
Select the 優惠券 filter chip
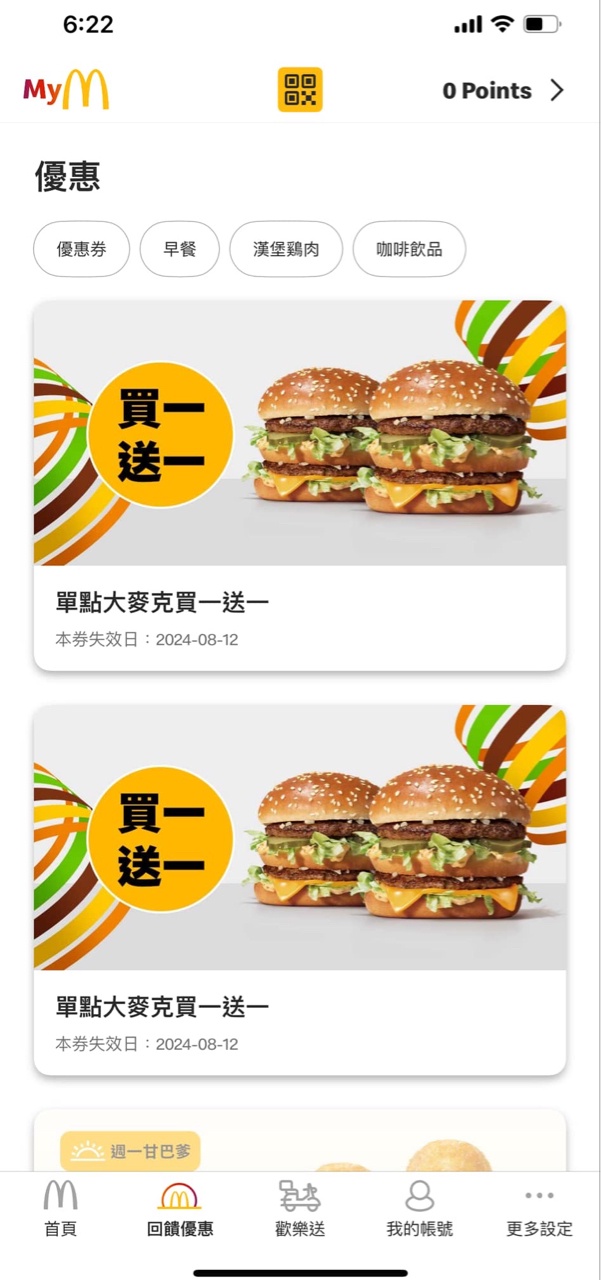[81, 249]
